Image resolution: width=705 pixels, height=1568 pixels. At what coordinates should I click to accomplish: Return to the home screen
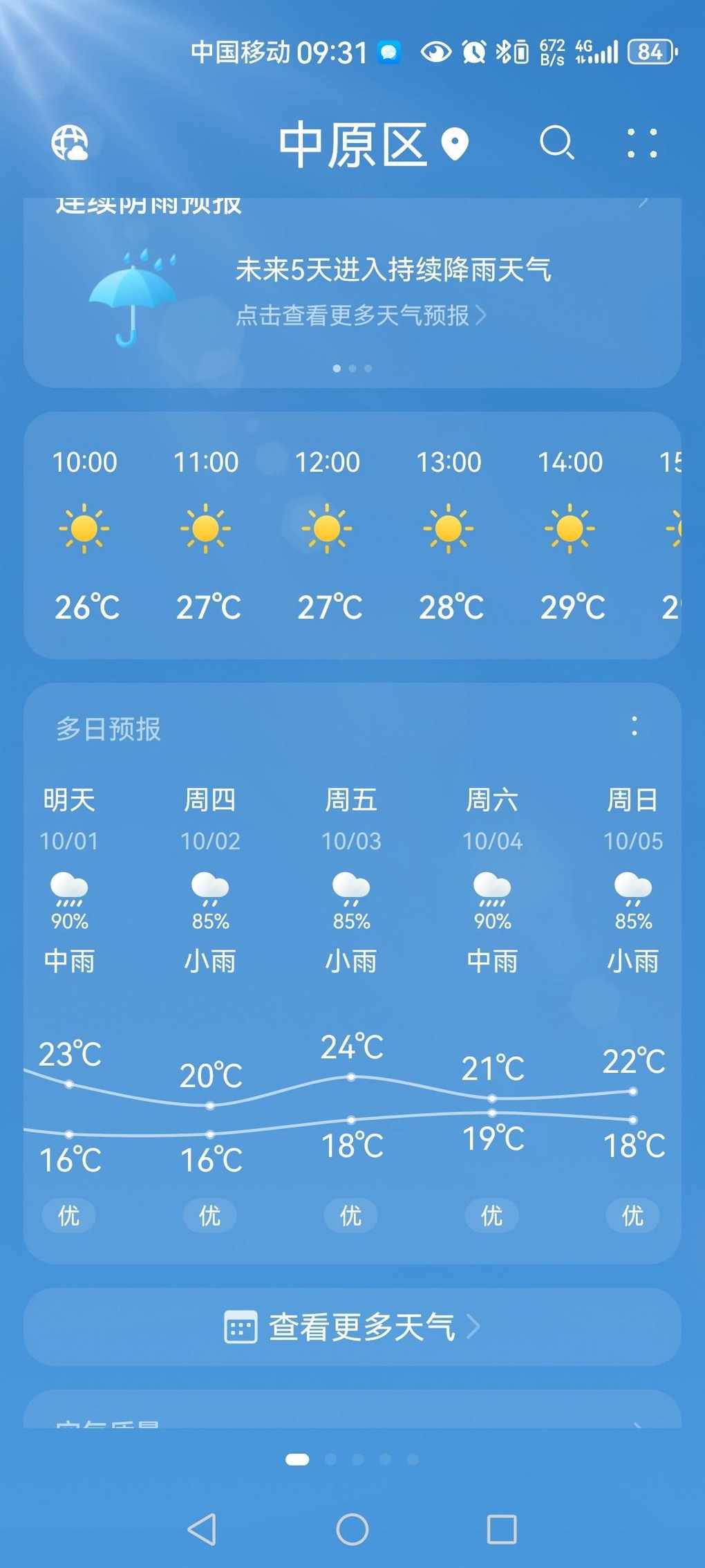[x=352, y=1529]
